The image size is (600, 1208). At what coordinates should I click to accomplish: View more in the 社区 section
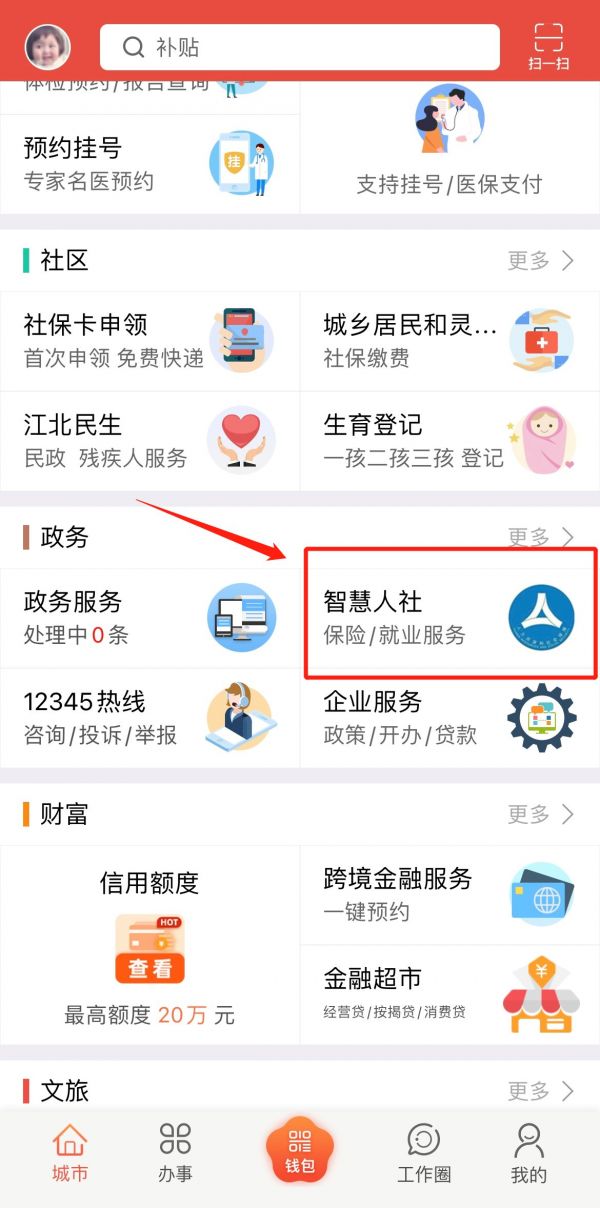(540, 261)
